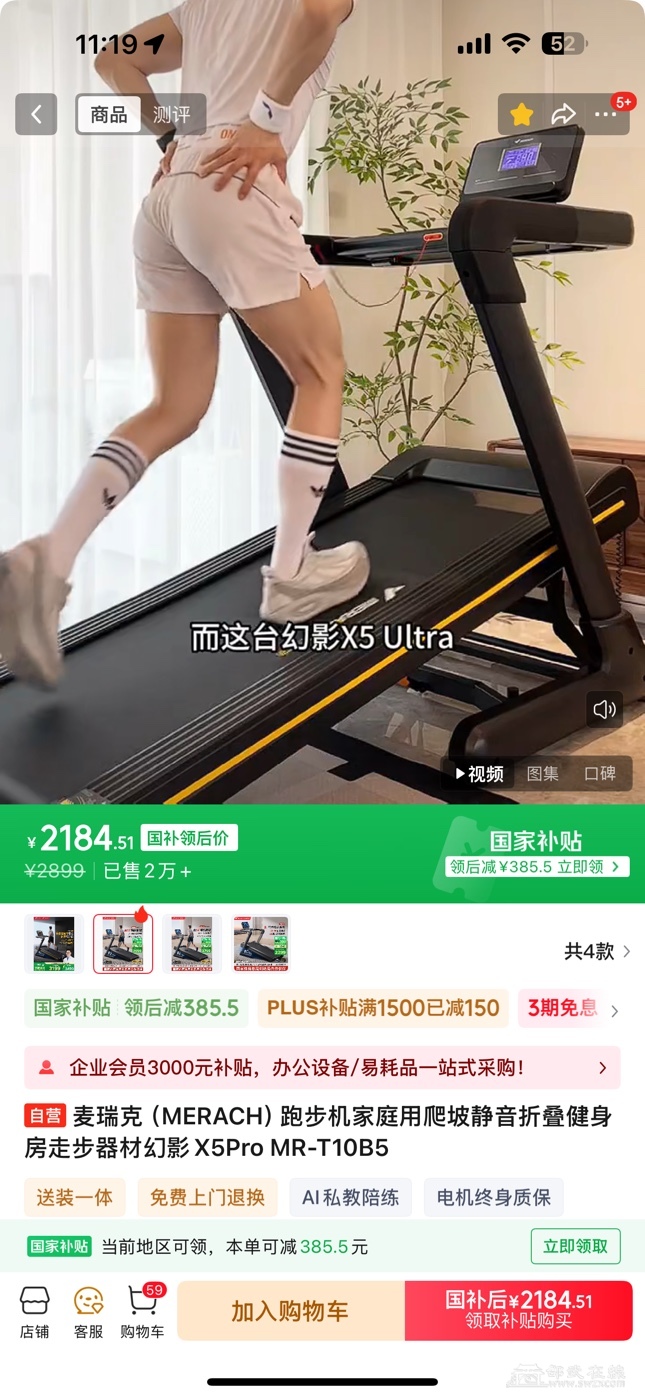Add the treadmill with 加入购物车

[290, 1311]
